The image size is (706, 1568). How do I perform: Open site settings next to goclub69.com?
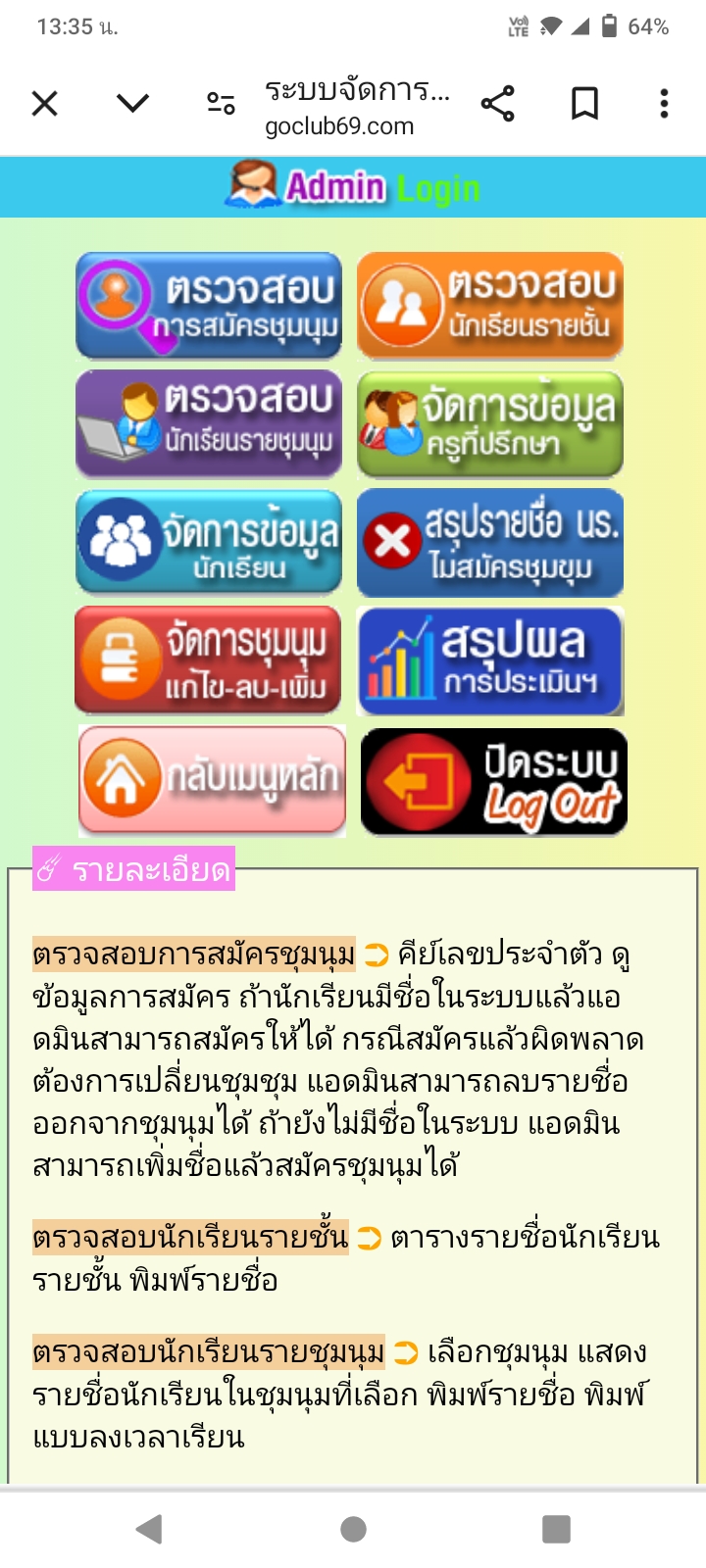[x=221, y=103]
